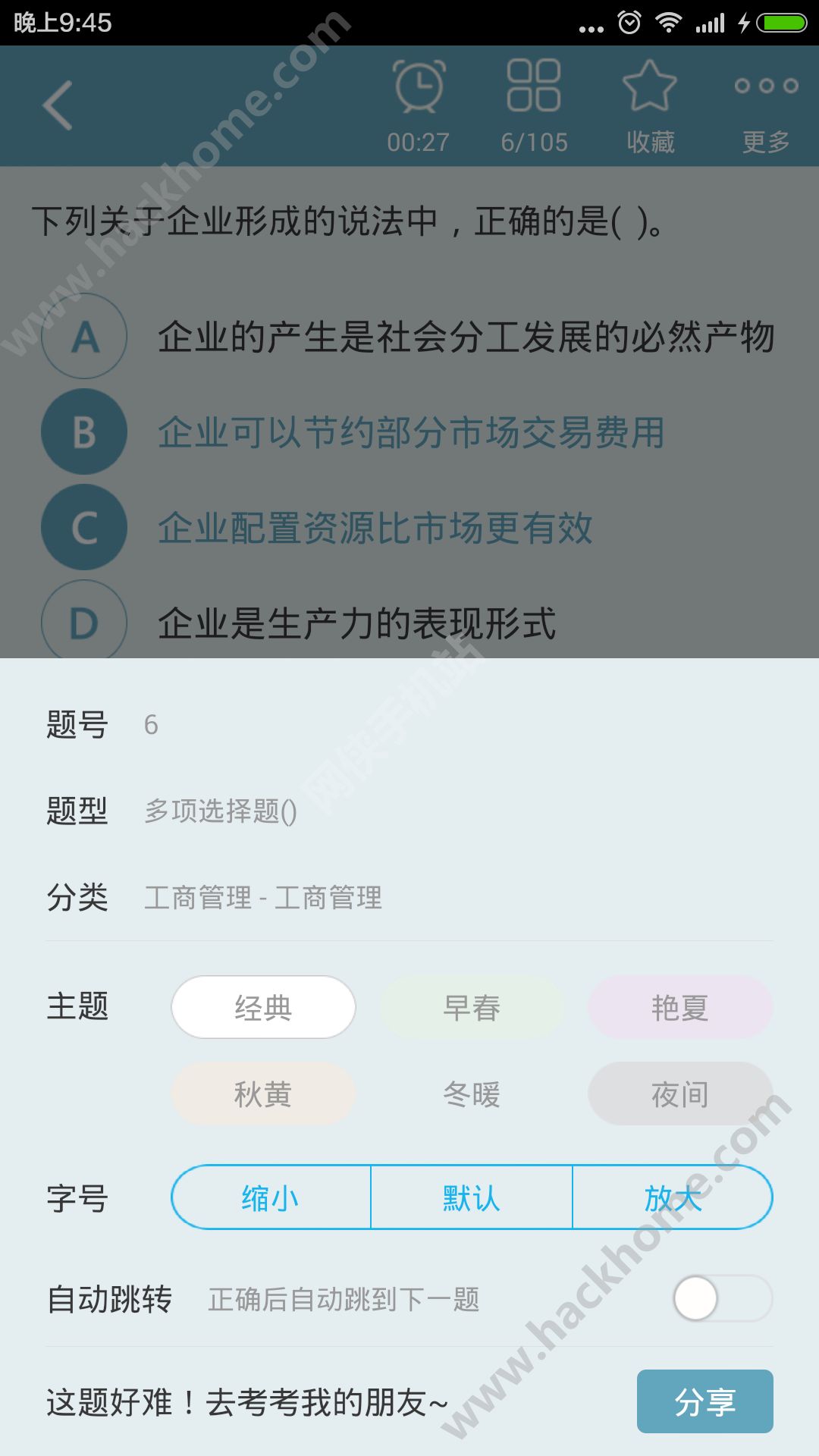Apply the 艳夏 theme
This screenshot has height=1456, width=819.
(680, 1007)
